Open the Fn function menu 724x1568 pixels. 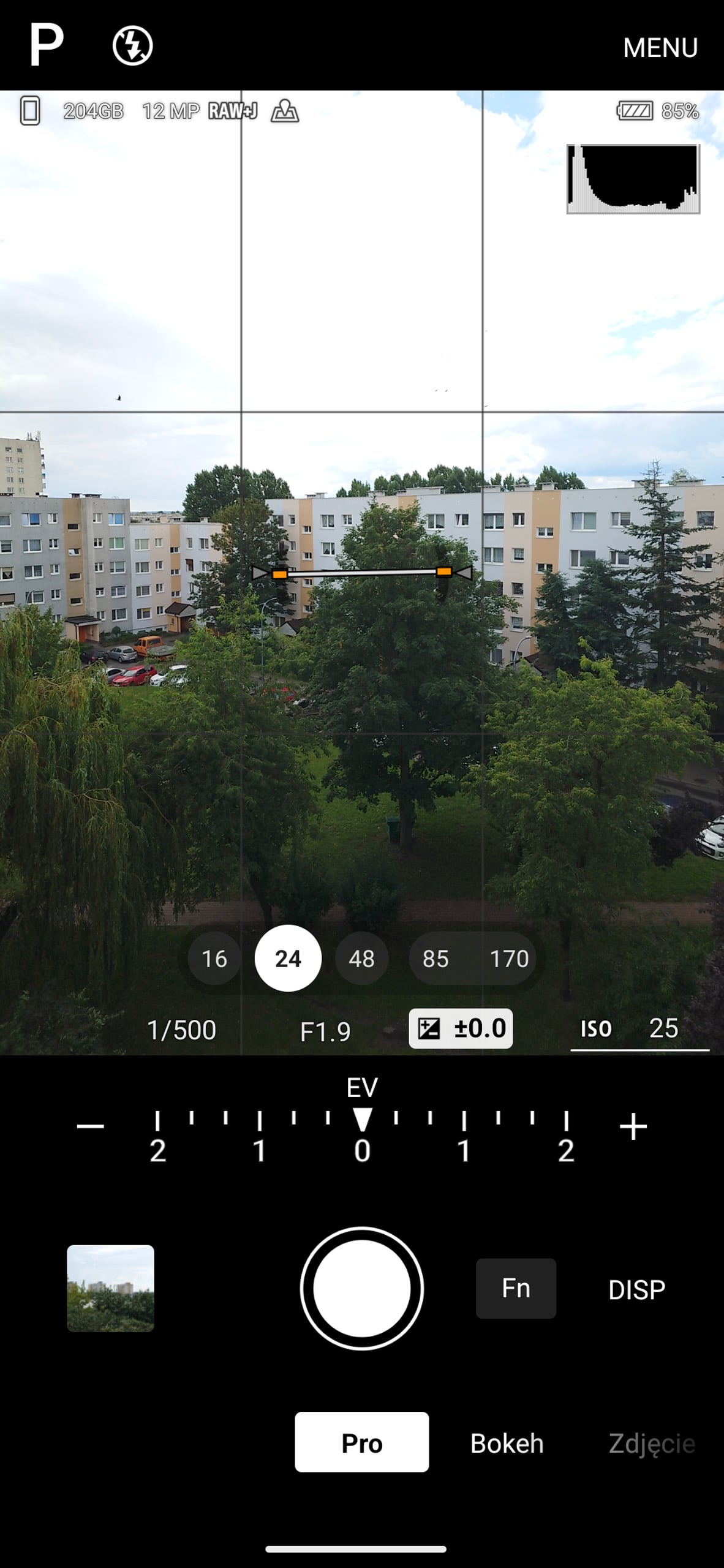[516, 1289]
